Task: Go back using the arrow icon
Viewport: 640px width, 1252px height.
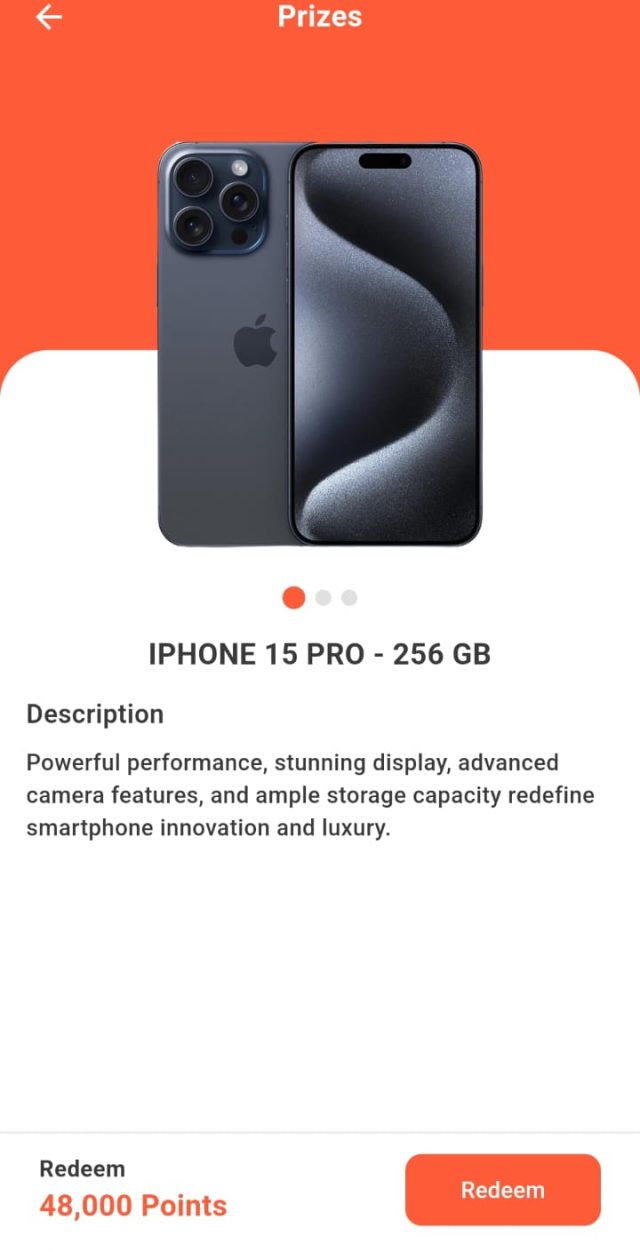Action: (x=48, y=17)
